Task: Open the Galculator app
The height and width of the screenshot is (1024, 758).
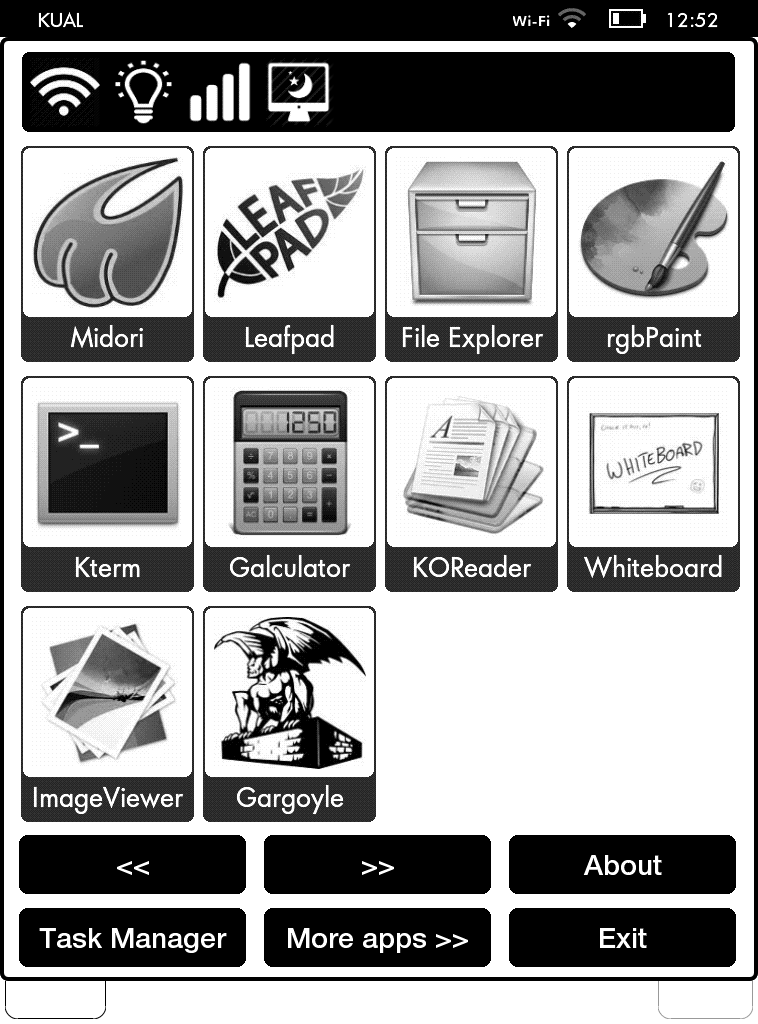Action: (289, 483)
